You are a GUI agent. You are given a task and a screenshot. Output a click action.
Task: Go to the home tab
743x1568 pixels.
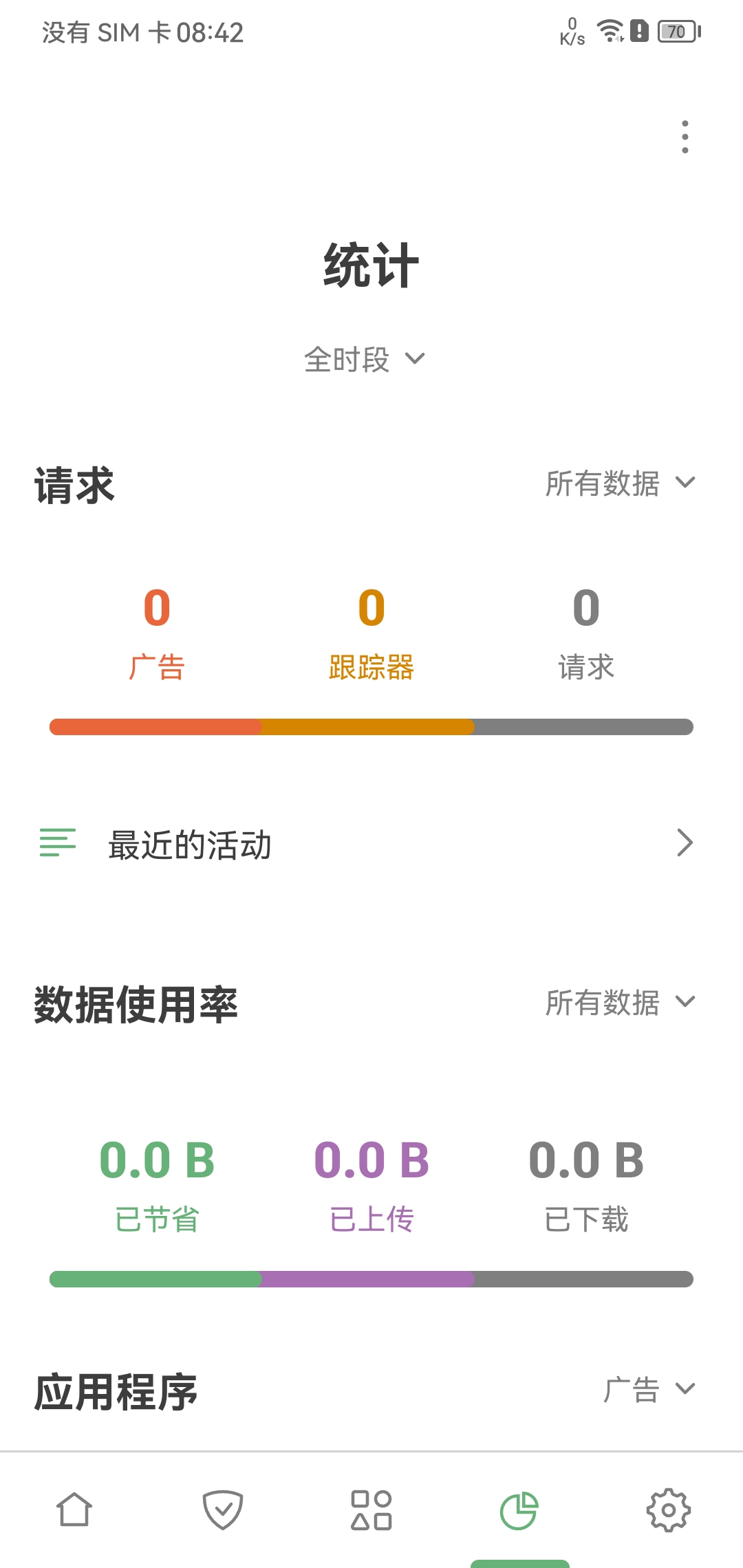coord(74,1510)
